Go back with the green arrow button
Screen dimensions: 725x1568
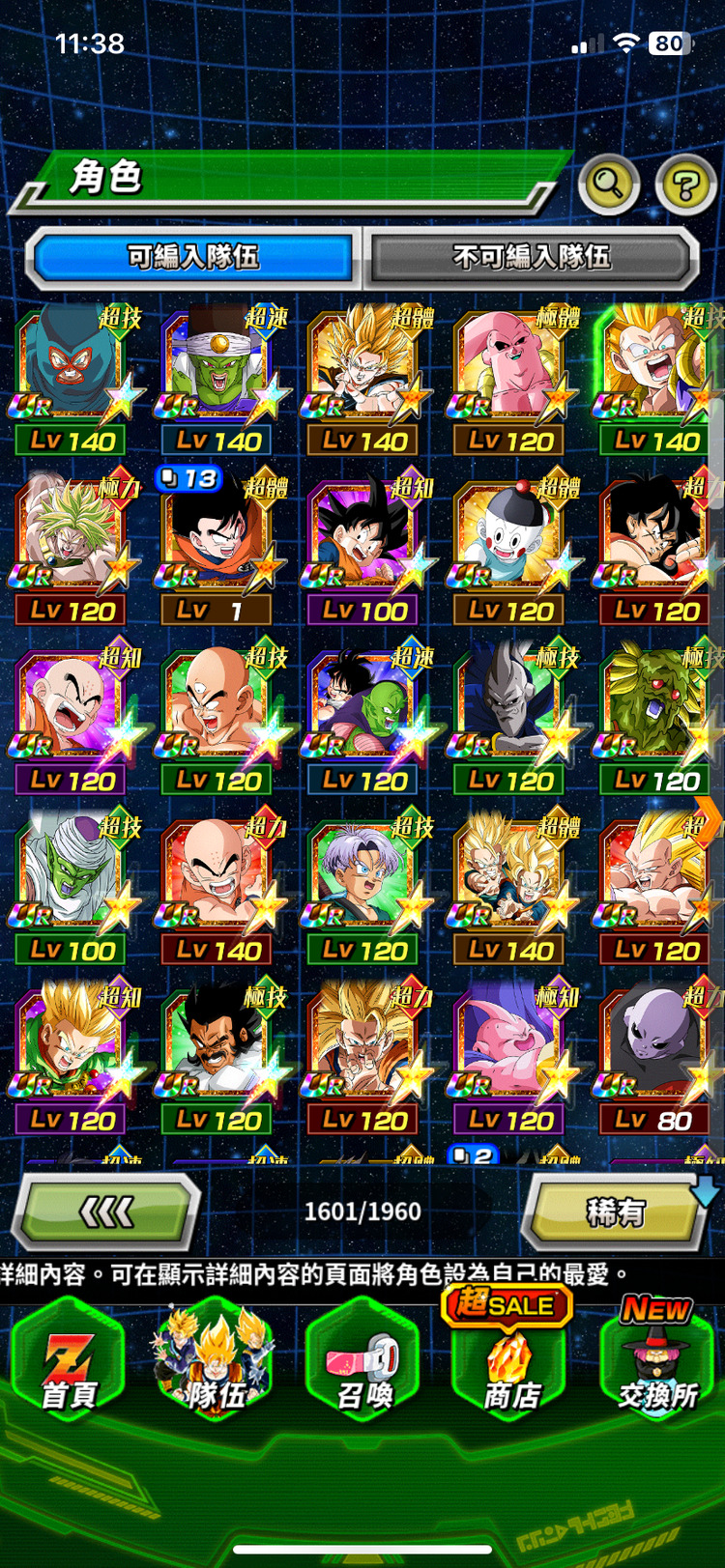click(x=106, y=1211)
